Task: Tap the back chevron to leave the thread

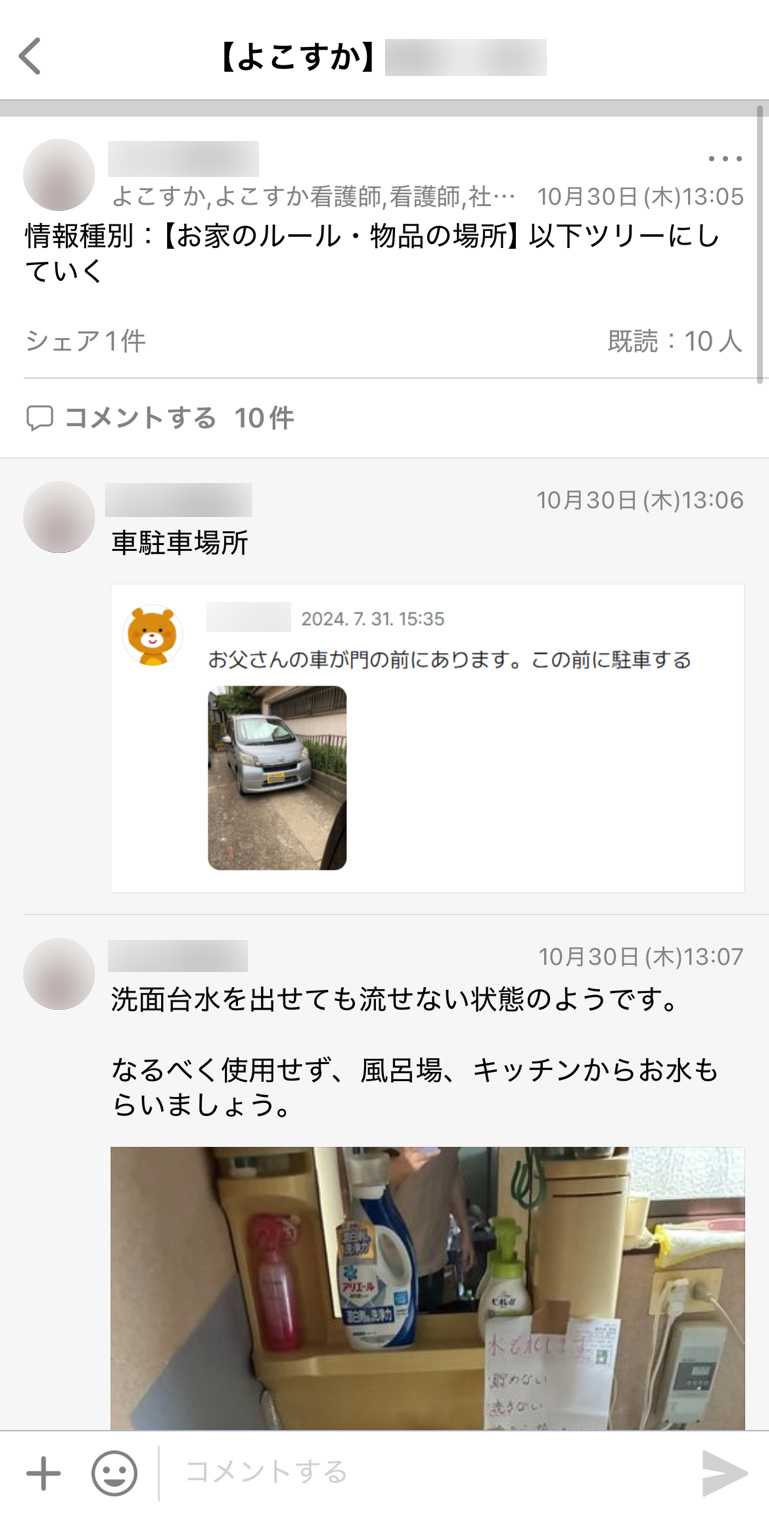Action: coord(31,57)
